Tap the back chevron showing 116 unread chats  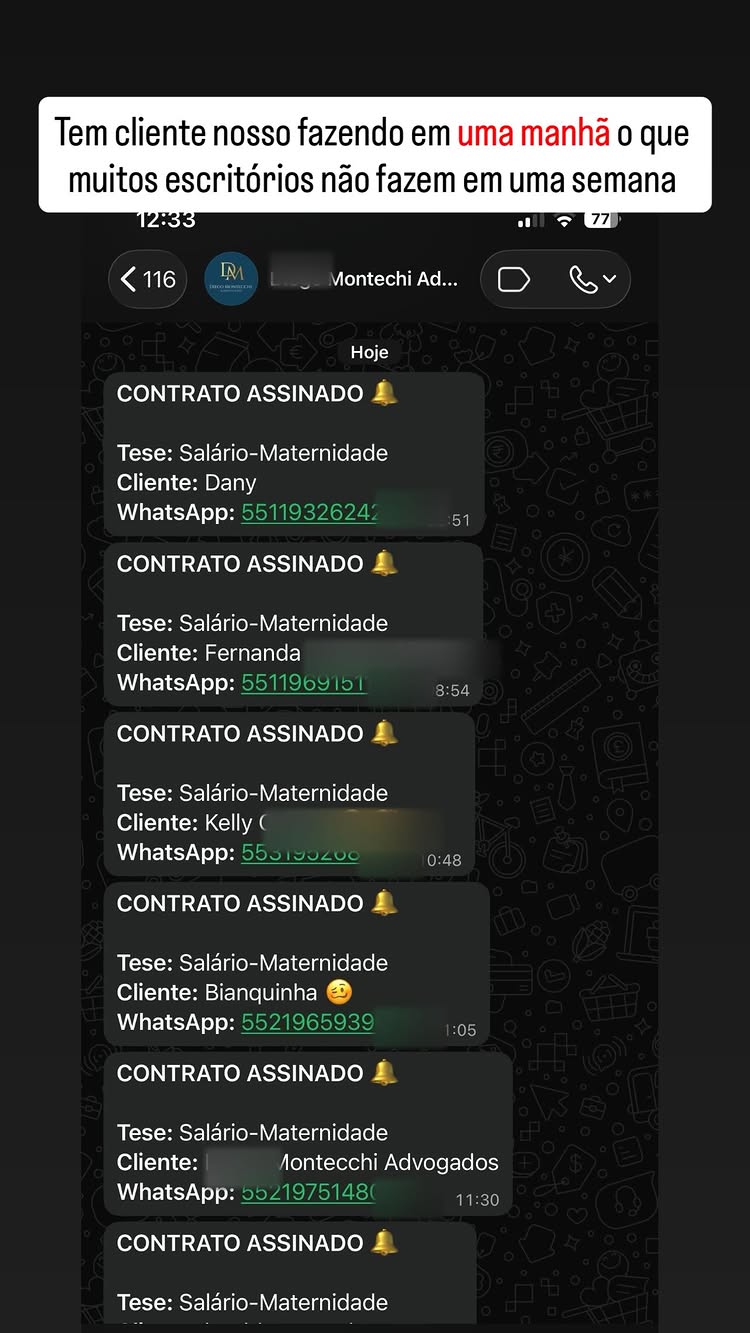pos(146,279)
